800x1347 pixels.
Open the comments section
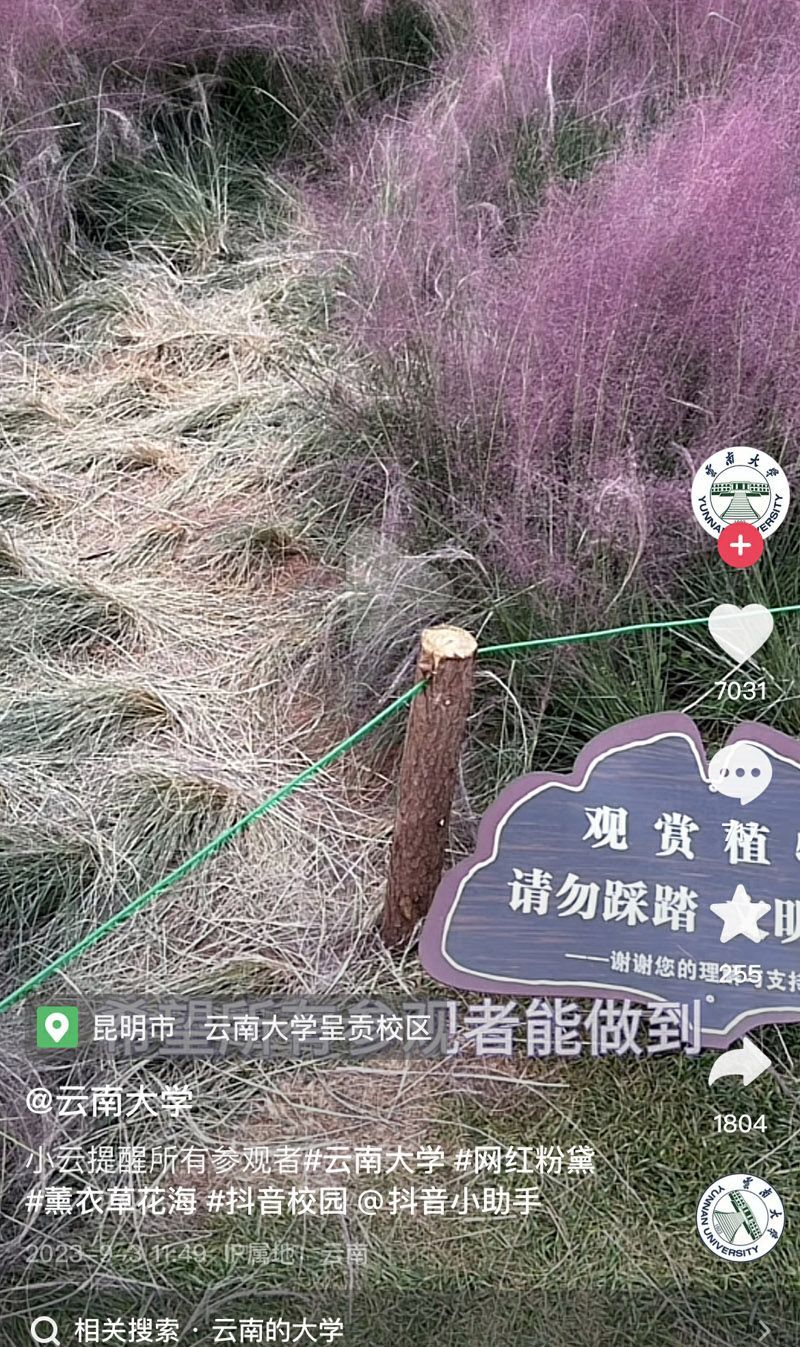point(740,772)
